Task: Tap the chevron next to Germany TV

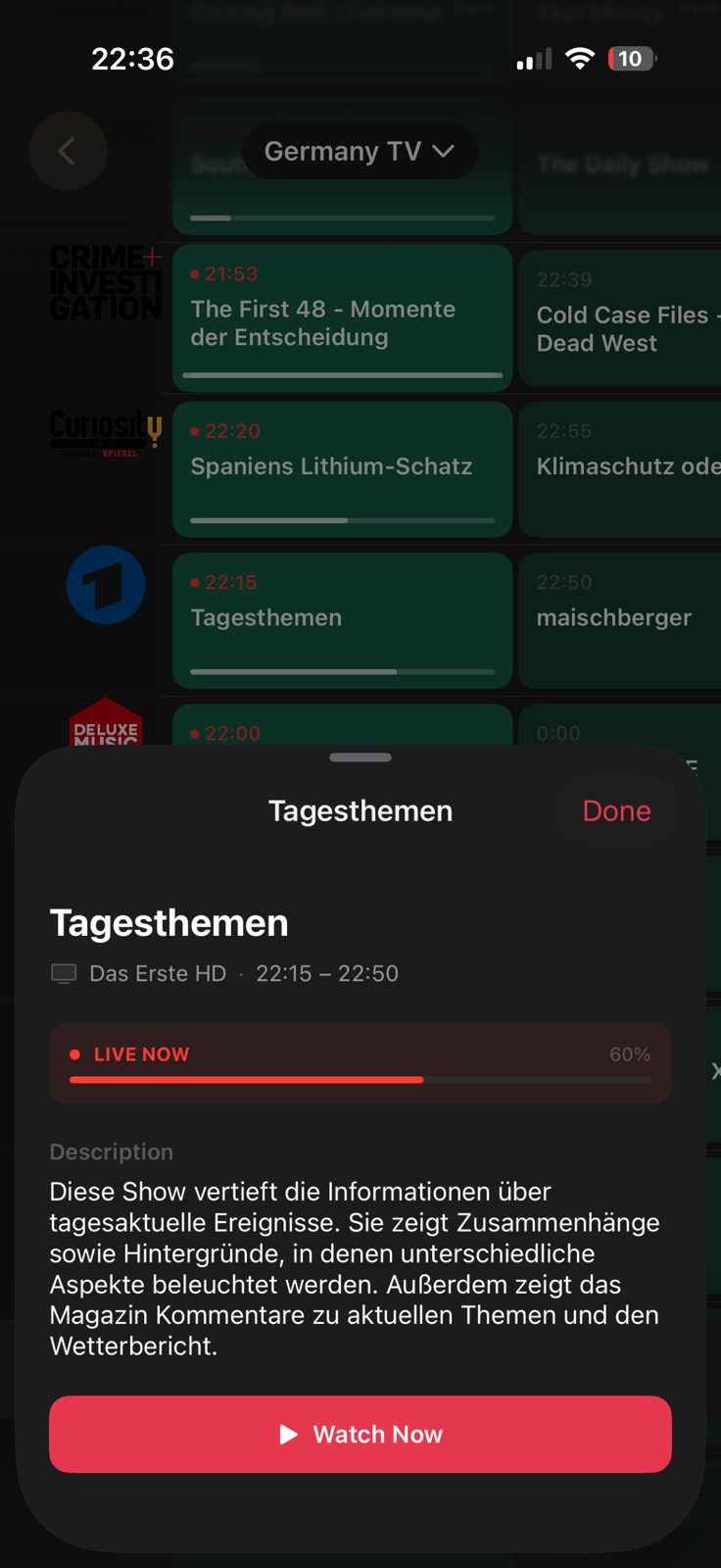Action: click(x=443, y=152)
